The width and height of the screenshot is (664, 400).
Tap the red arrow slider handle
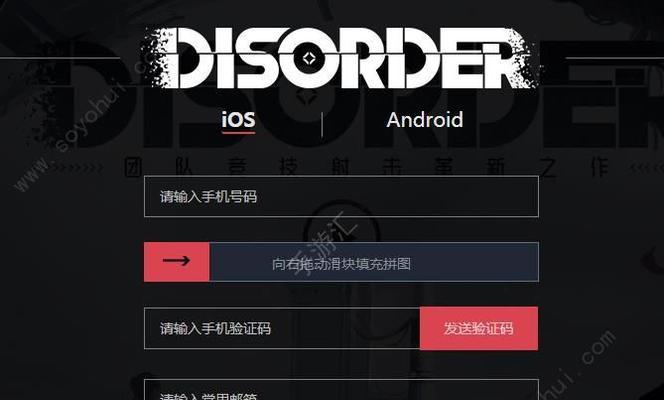coord(177,262)
